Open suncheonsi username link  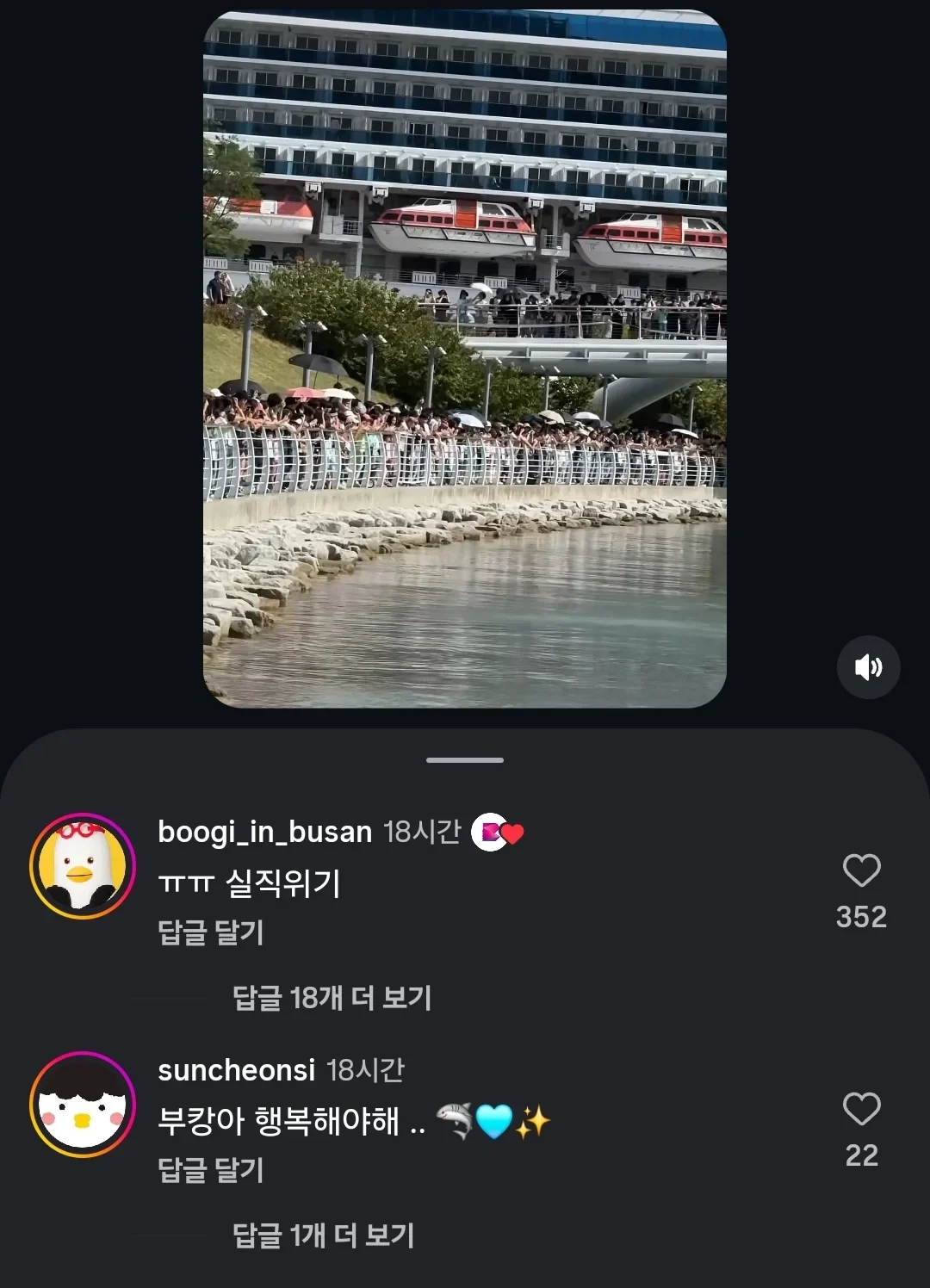pos(237,1070)
